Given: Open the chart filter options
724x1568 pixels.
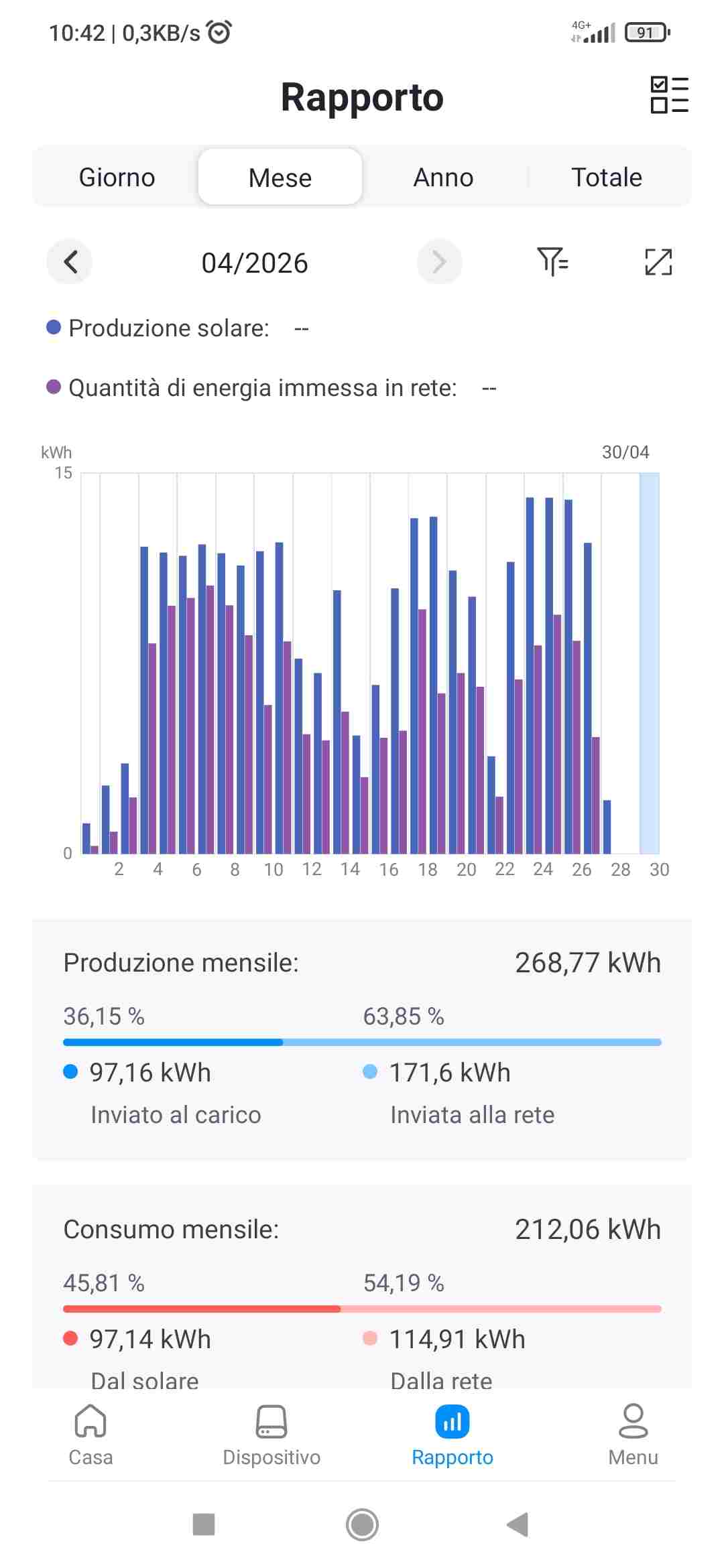Looking at the screenshot, I should point(552,261).
